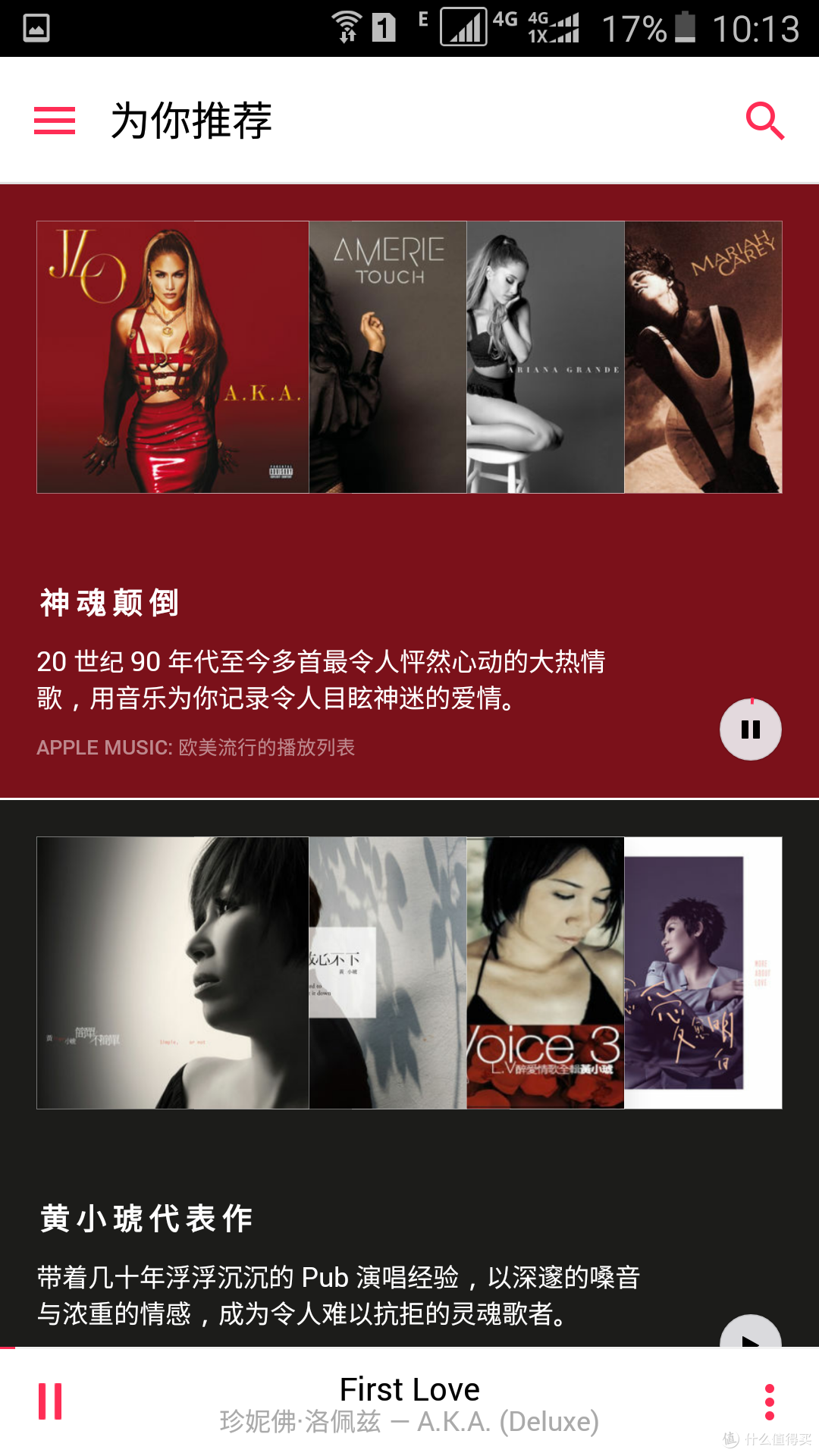
Task: Expand the First Love now playing bar
Action: coord(409,1403)
